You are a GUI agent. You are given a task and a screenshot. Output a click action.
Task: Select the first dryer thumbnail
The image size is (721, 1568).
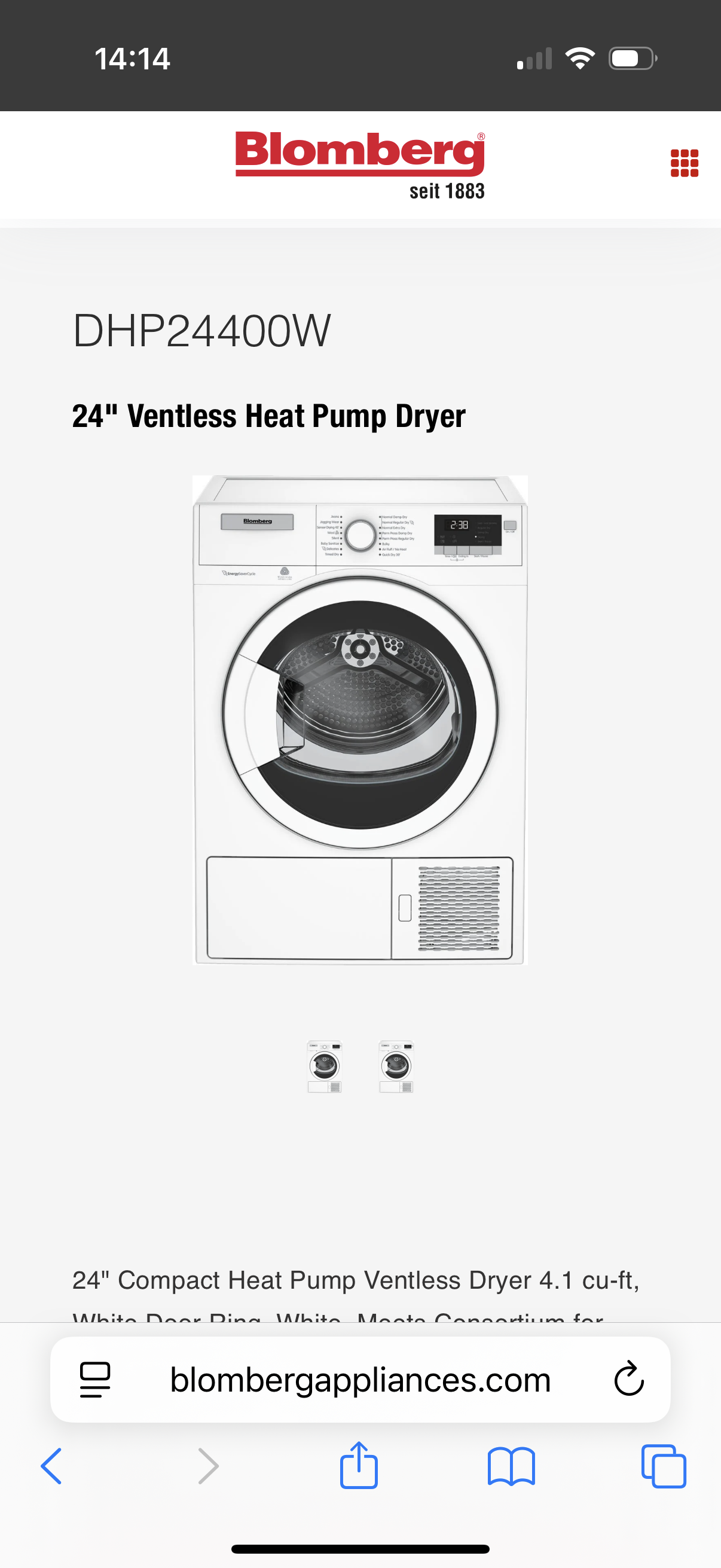pyautogui.click(x=324, y=1066)
